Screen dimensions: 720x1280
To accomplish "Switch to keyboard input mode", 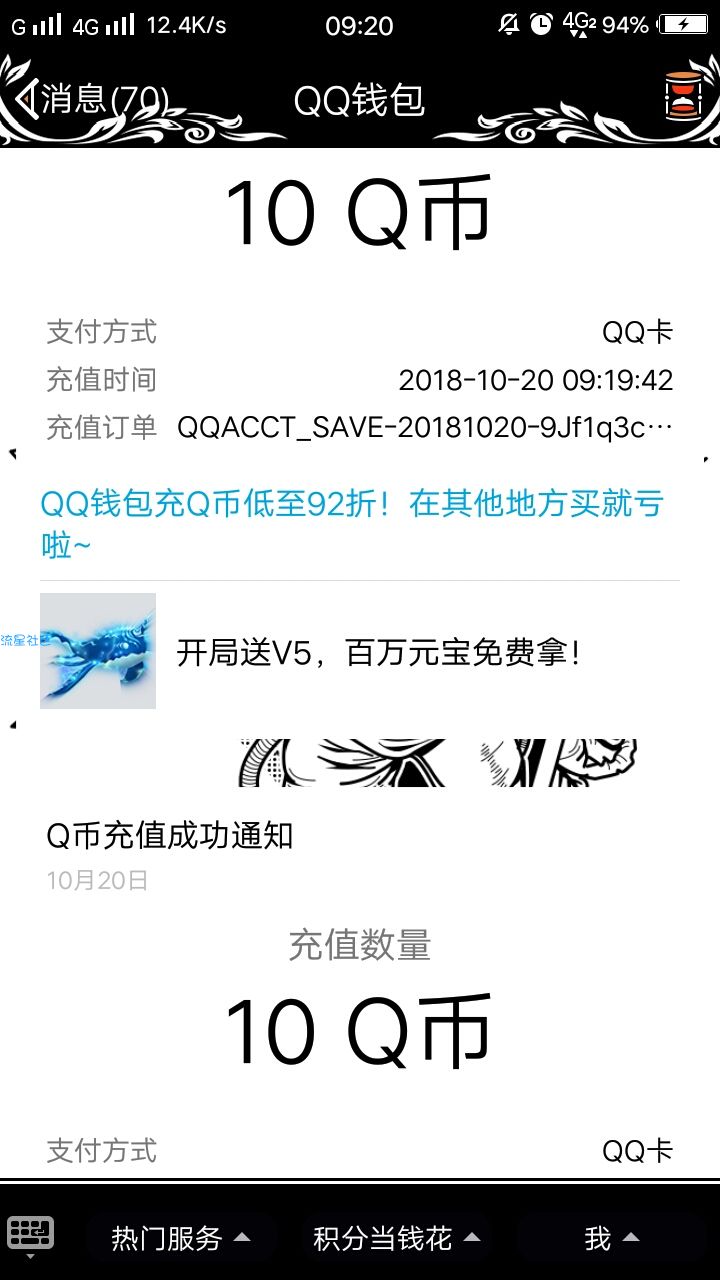I will pyautogui.click(x=30, y=1237).
